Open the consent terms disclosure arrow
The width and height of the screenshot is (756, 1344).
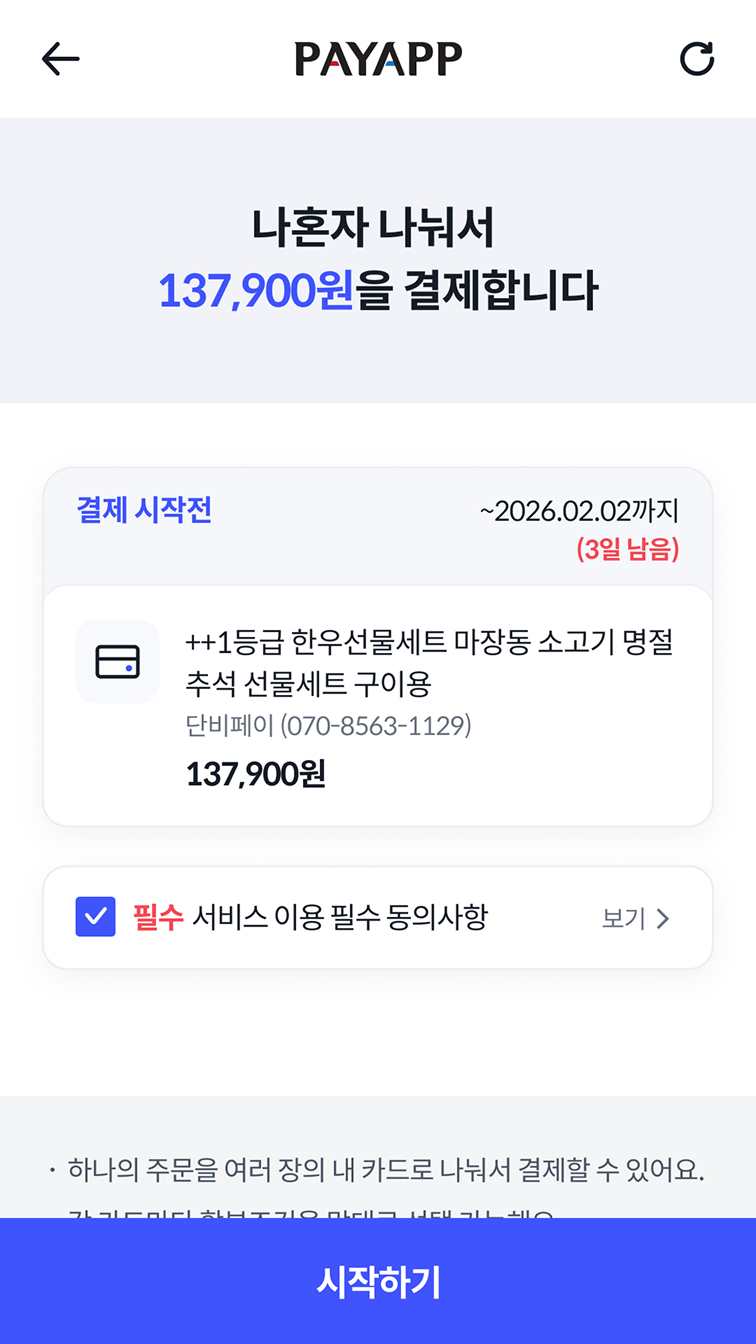pyautogui.click(x=662, y=918)
